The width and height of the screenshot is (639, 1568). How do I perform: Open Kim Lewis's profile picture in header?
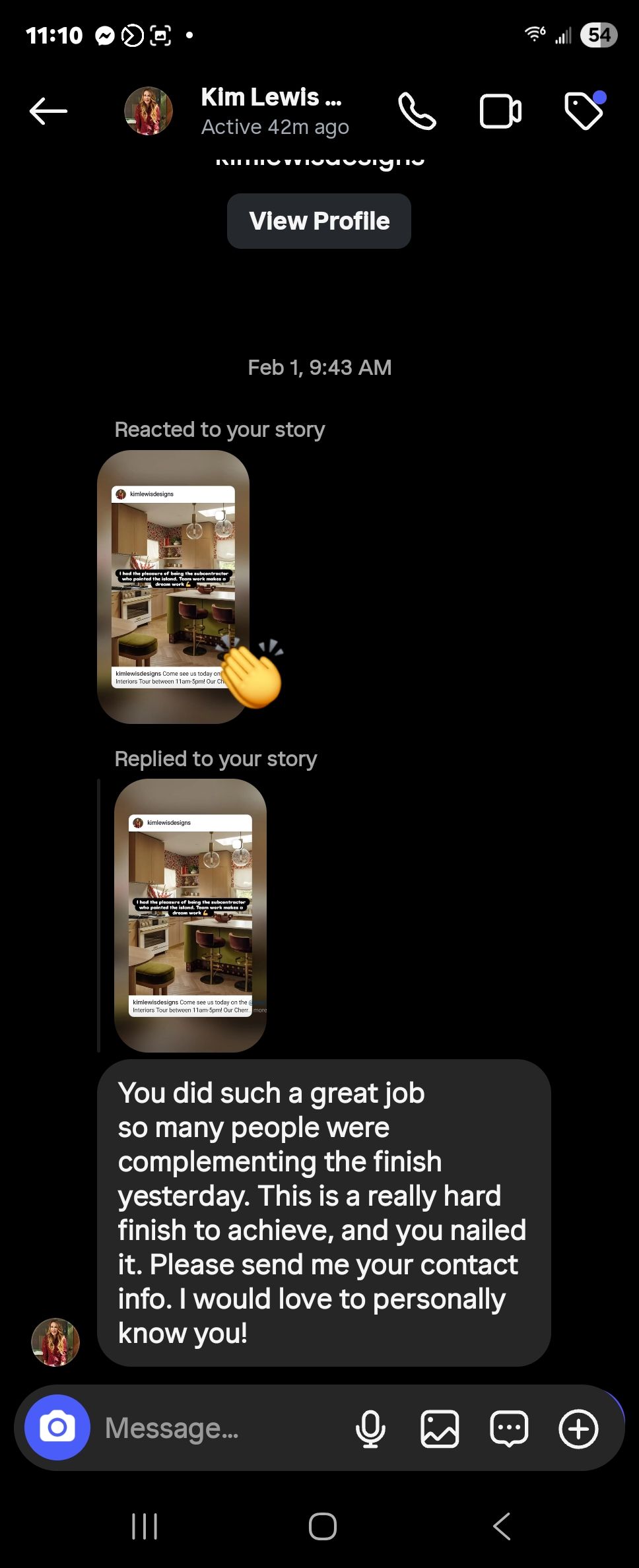pos(149,111)
